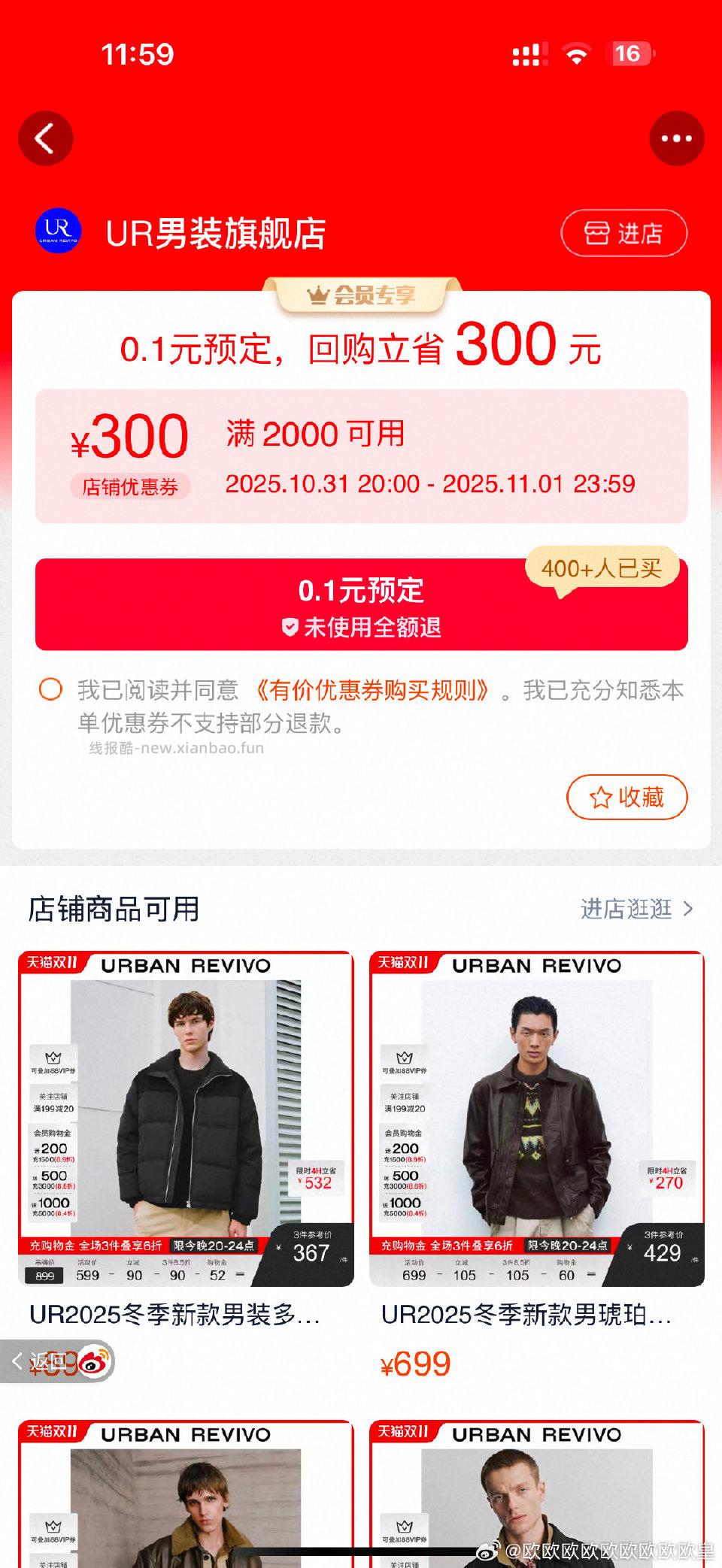Expand 进店逛逛 using the chevron arrow
Image resolution: width=722 pixels, height=1568 pixels.
click(687, 910)
